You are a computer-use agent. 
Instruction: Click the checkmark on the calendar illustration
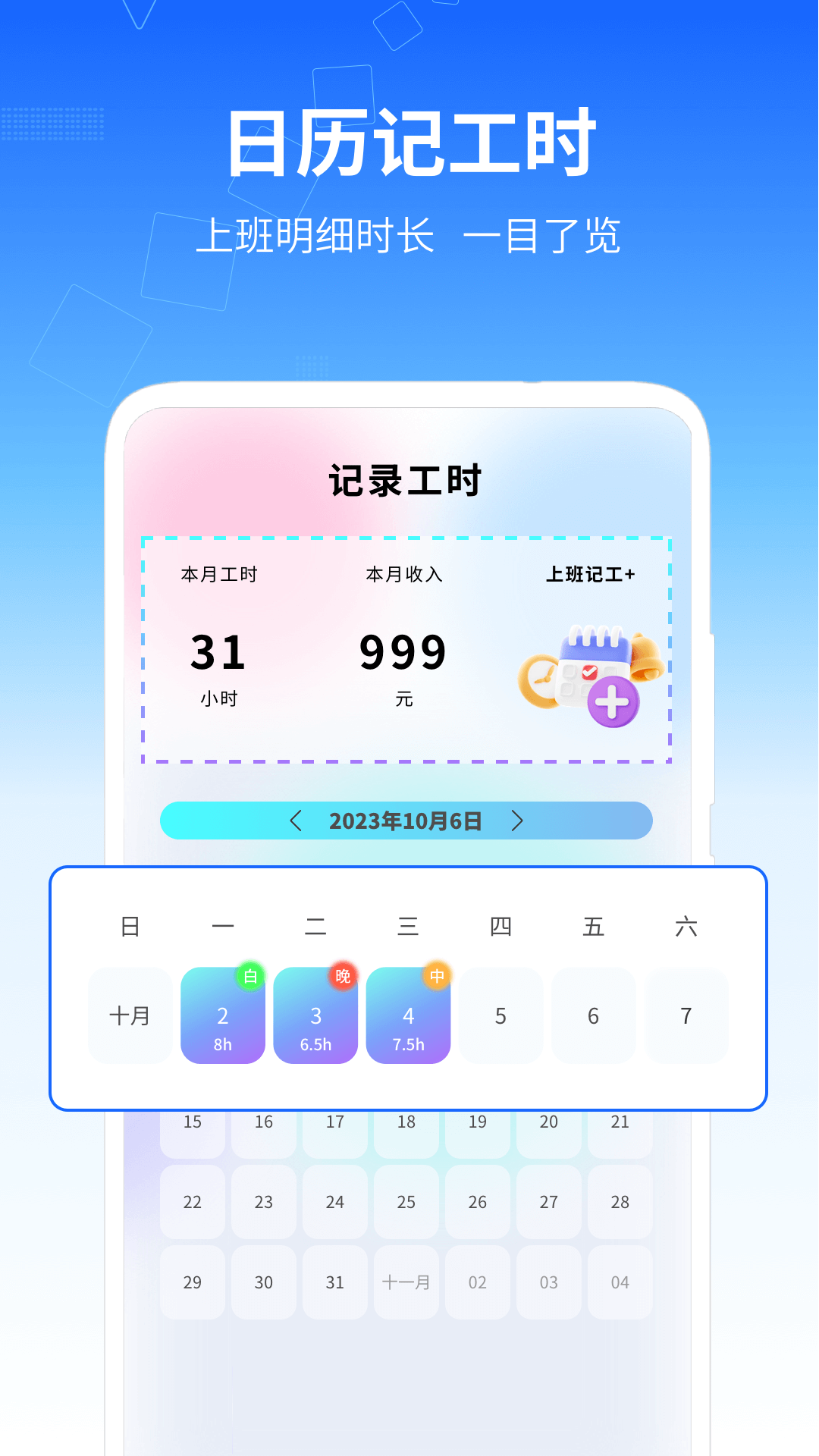click(590, 672)
